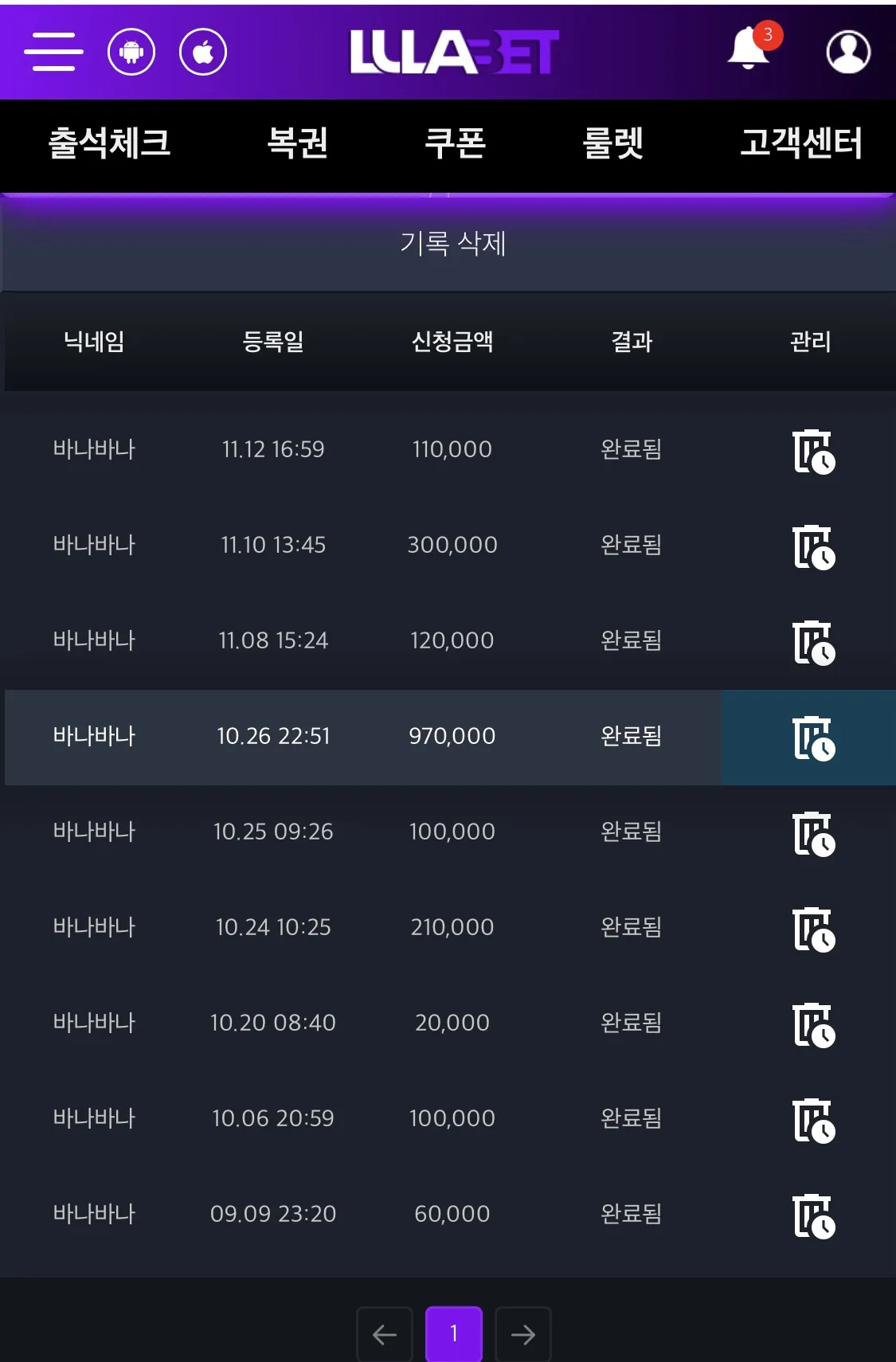The image size is (896, 1362).
Task: Tap the 기록 삭제 button
Action: (452, 243)
